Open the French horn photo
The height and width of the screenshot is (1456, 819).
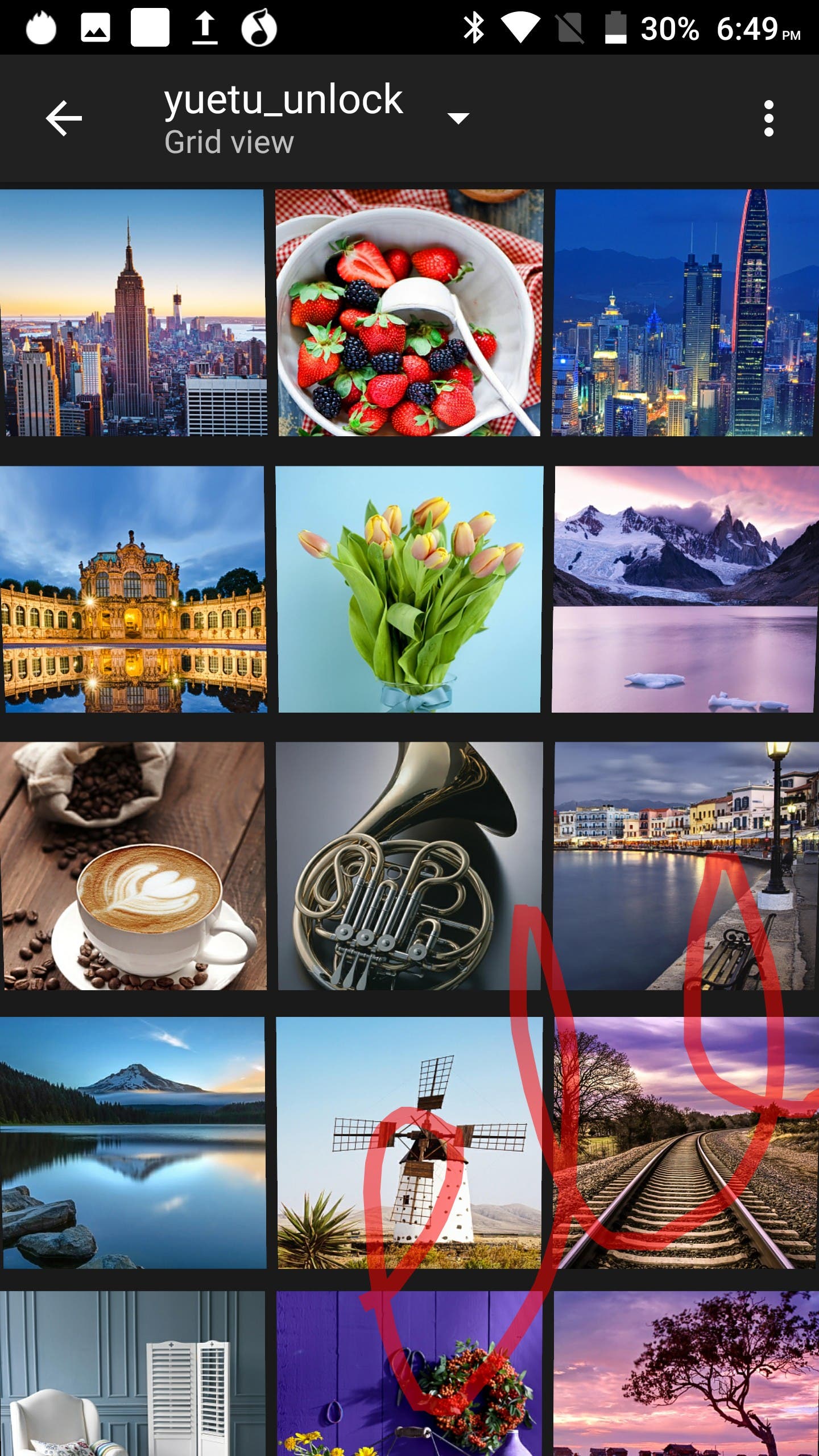409,866
